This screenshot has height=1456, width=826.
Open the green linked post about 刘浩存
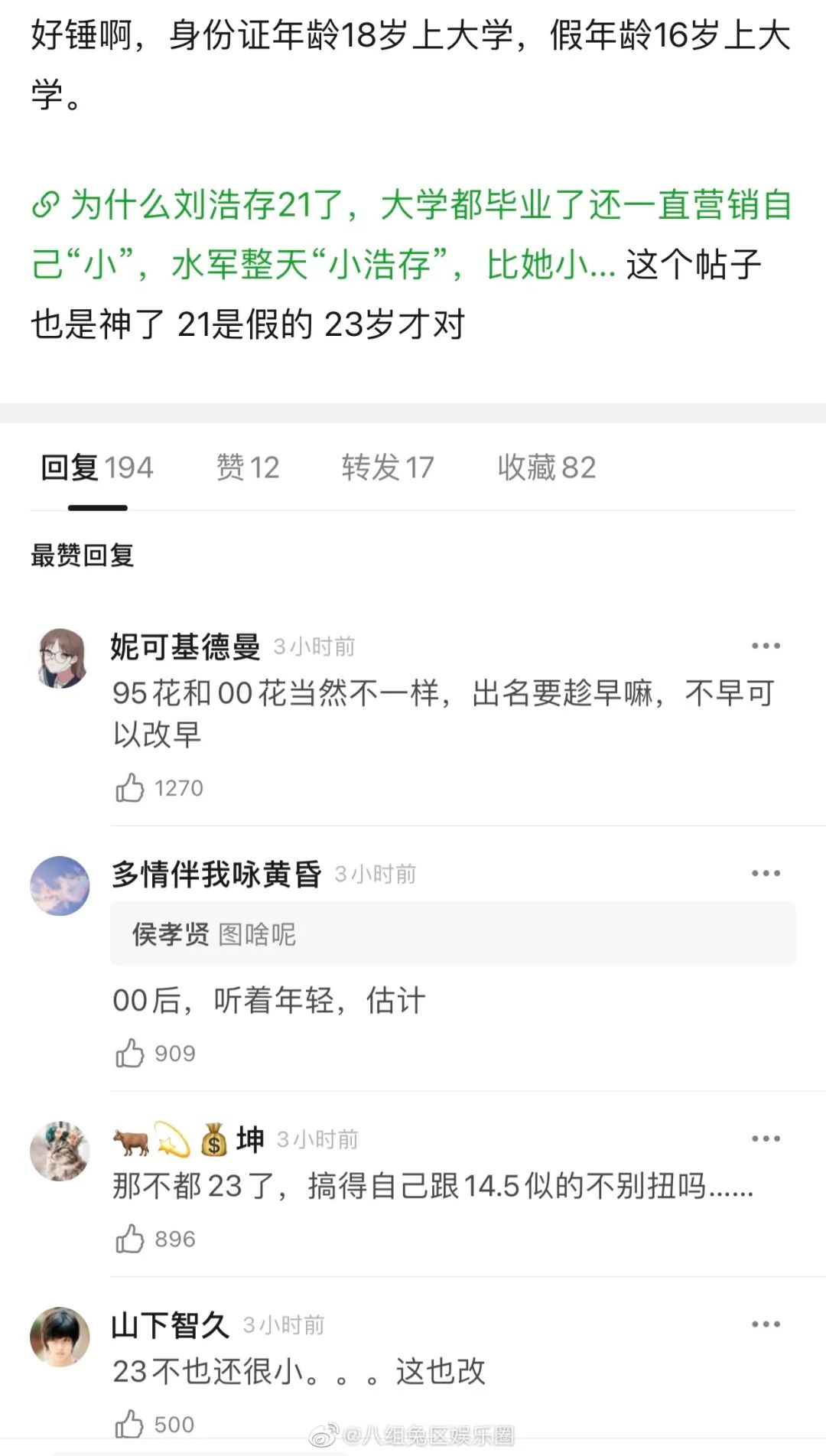pyautogui.click(x=411, y=235)
